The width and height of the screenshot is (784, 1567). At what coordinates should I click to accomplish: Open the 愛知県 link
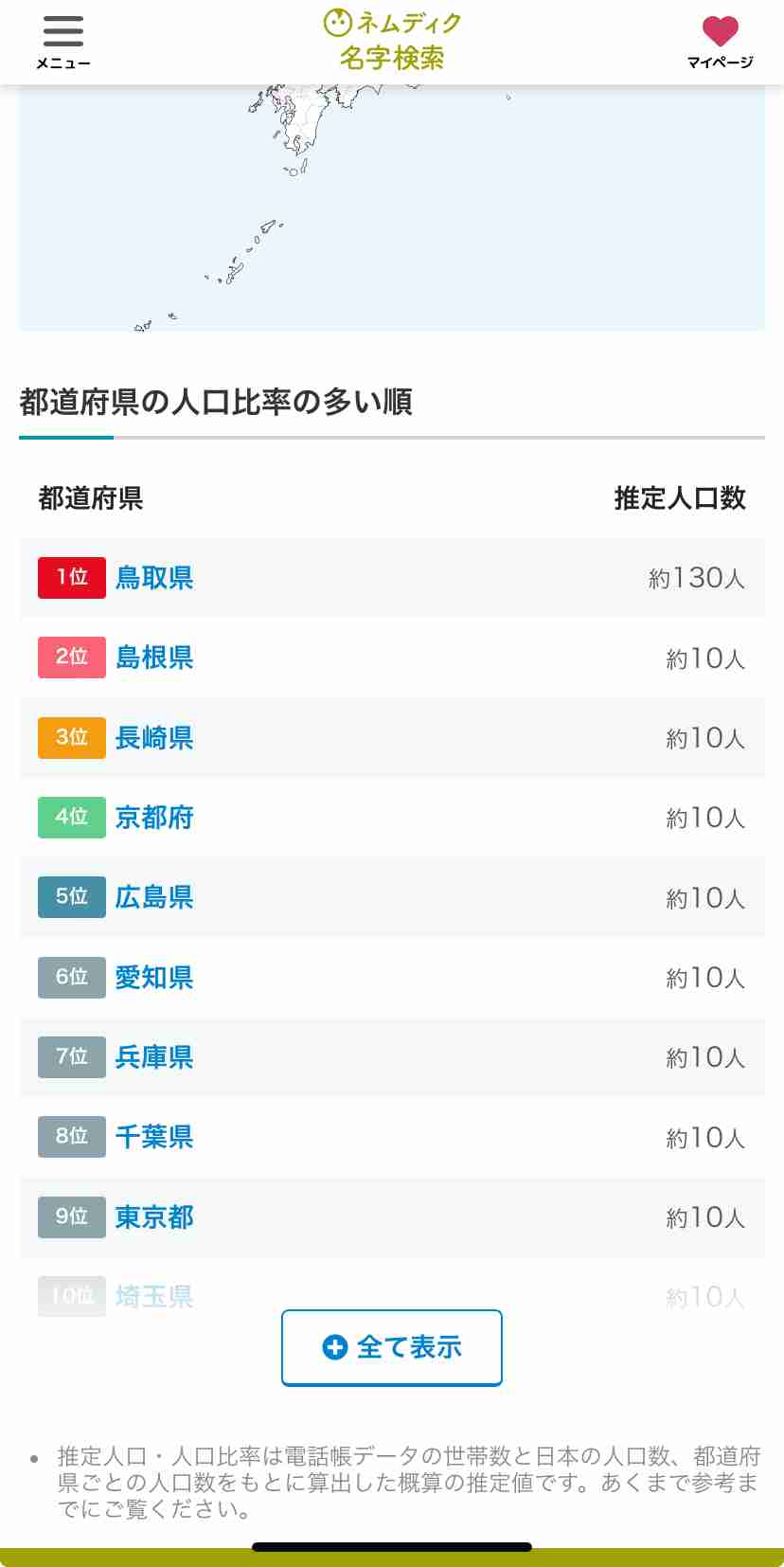tap(154, 977)
